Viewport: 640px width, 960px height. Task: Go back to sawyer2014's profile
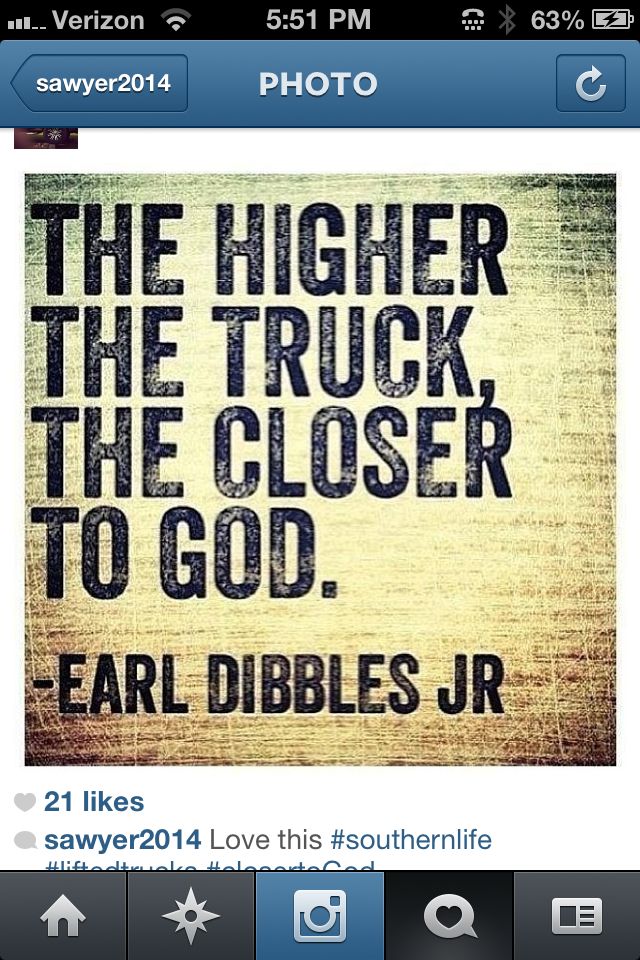pos(100,84)
